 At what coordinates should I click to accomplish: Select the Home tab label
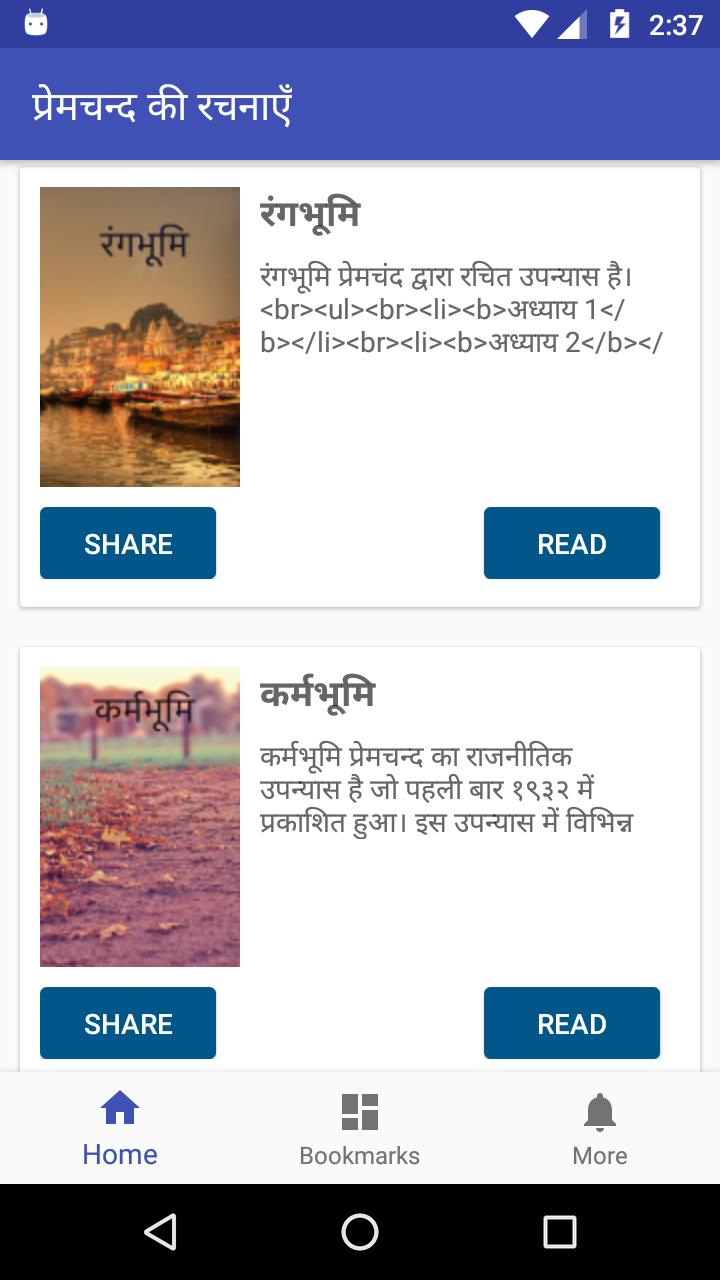[x=119, y=1155]
